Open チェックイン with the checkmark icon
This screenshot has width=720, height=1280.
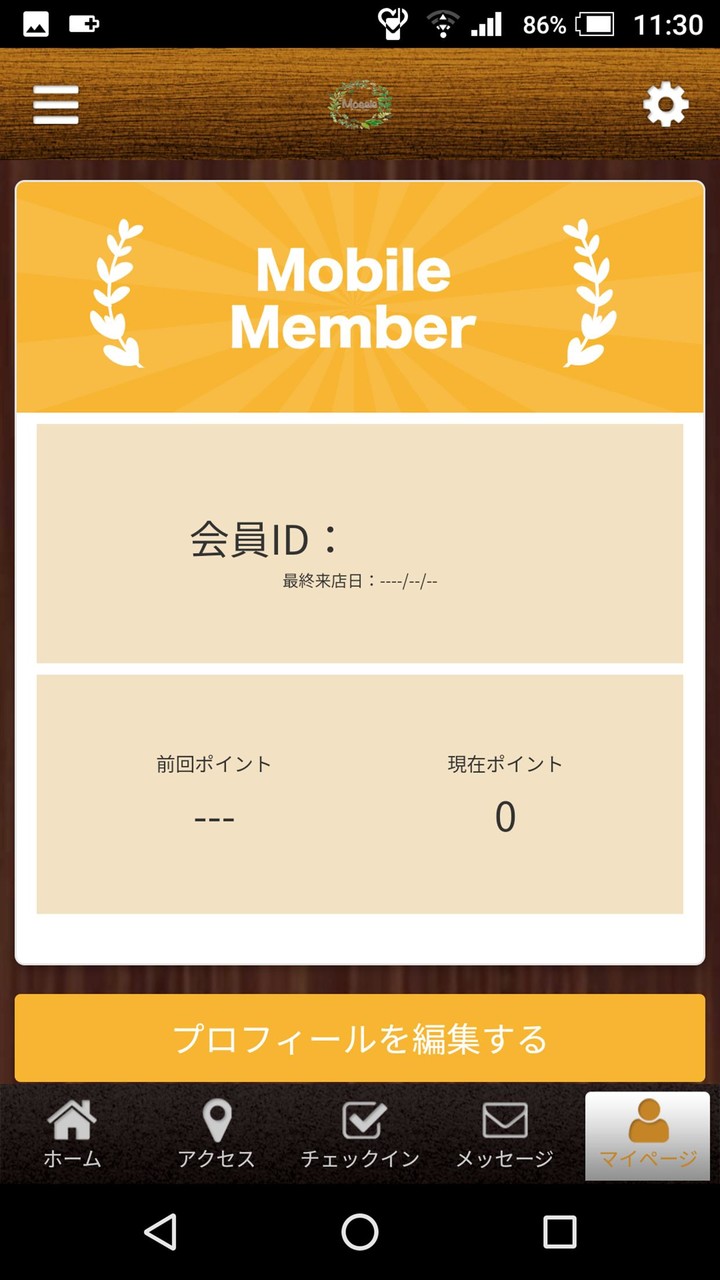pyautogui.click(x=360, y=1118)
